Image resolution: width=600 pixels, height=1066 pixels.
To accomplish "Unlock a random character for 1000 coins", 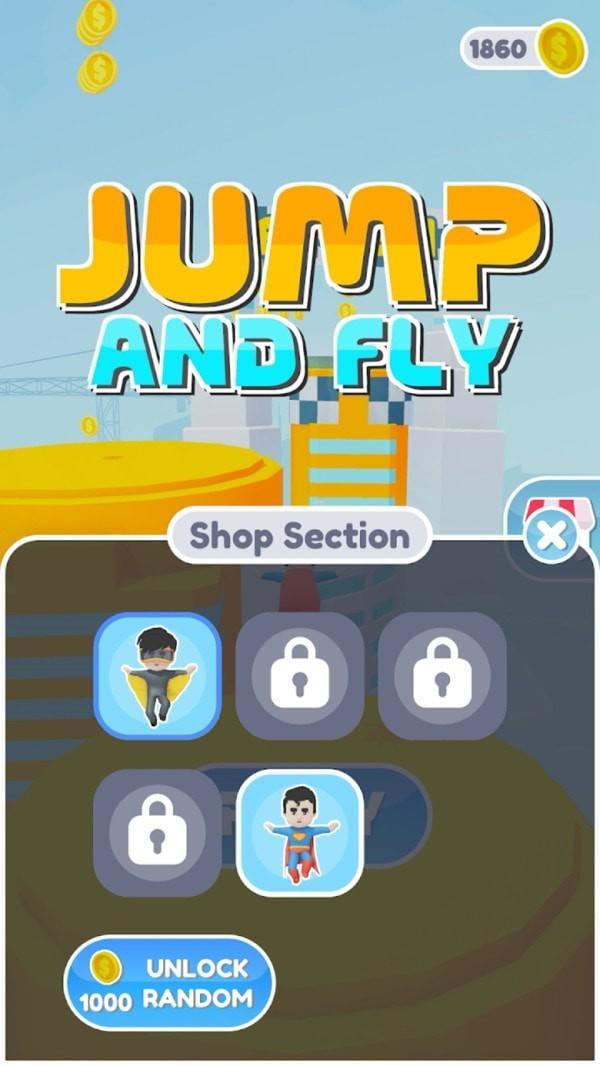I will 168,983.
